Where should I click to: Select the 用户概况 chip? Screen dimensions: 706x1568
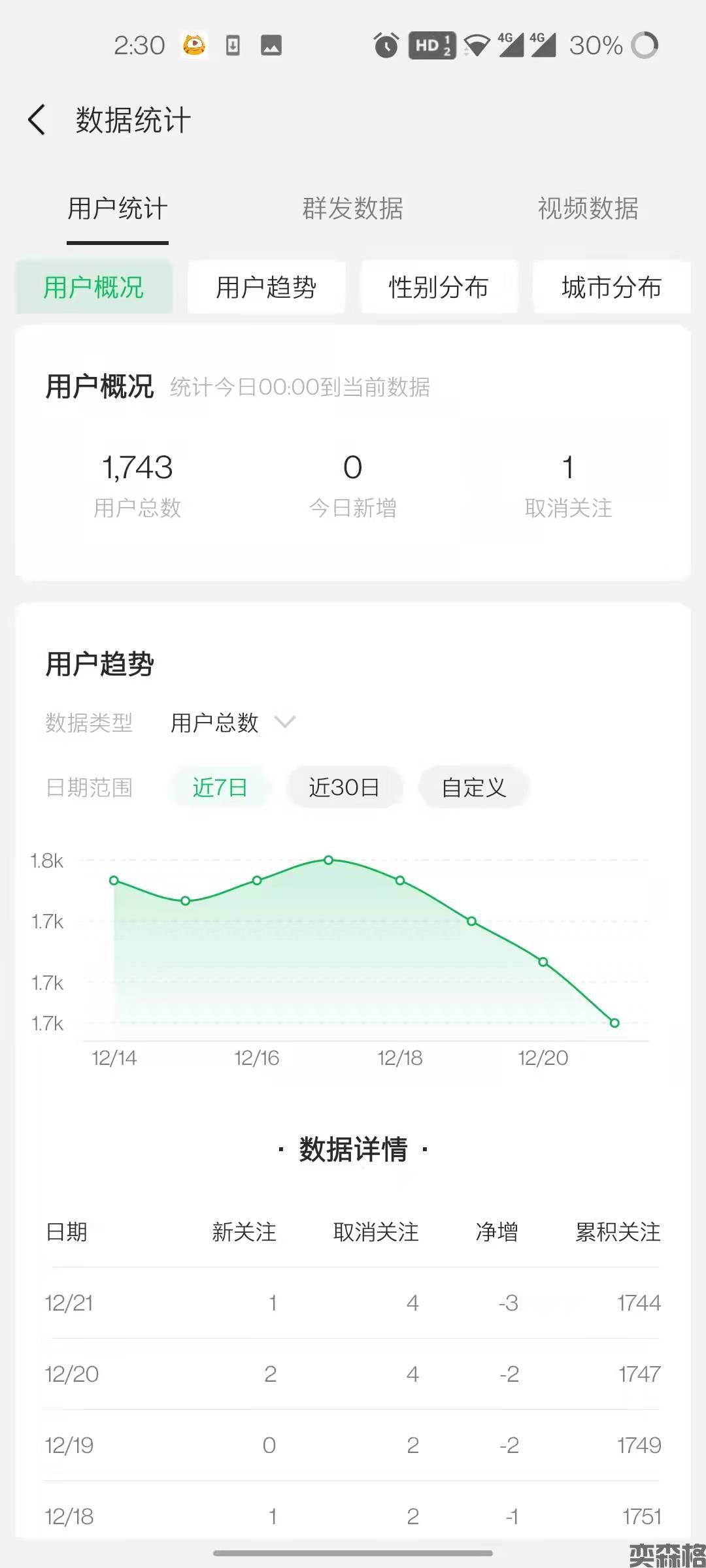pyautogui.click(x=93, y=287)
